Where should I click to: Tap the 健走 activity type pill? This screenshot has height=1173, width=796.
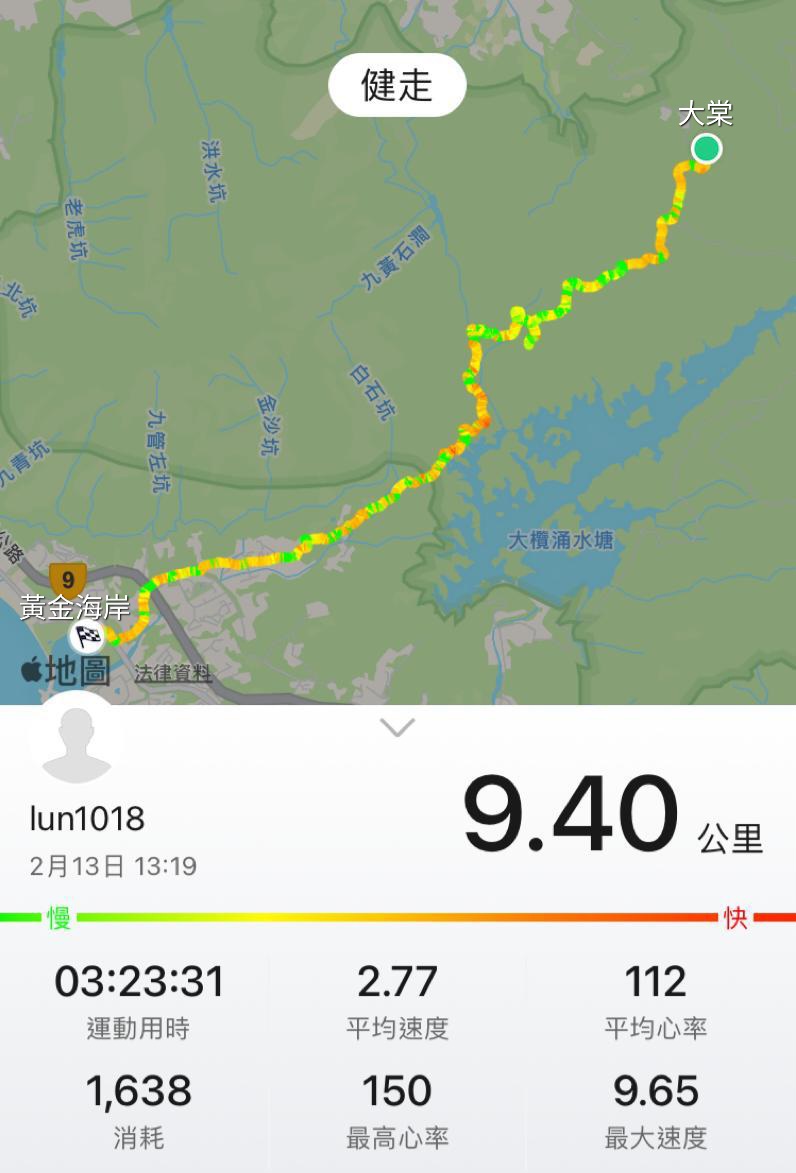[x=397, y=86]
